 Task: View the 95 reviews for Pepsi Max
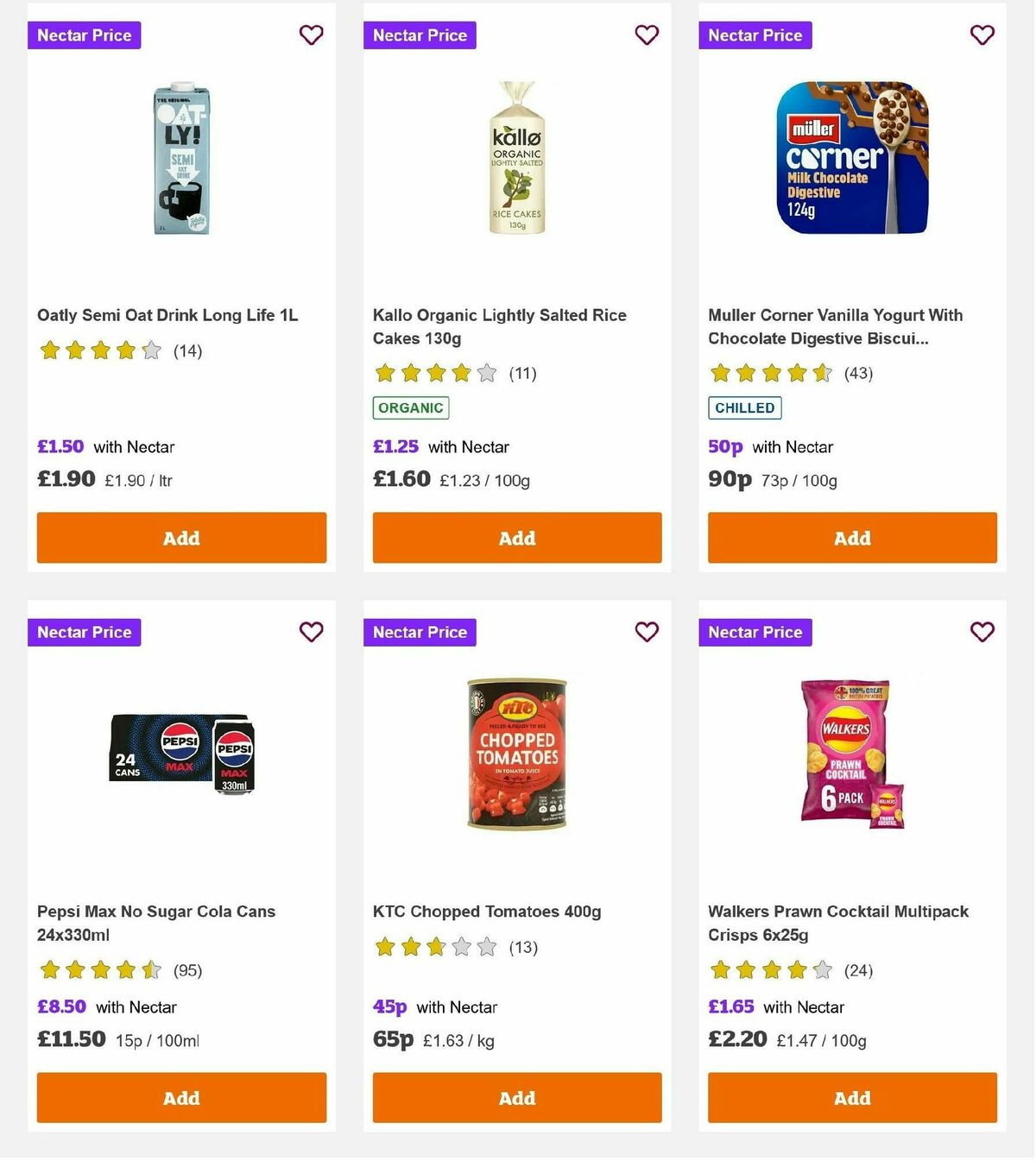click(187, 969)
